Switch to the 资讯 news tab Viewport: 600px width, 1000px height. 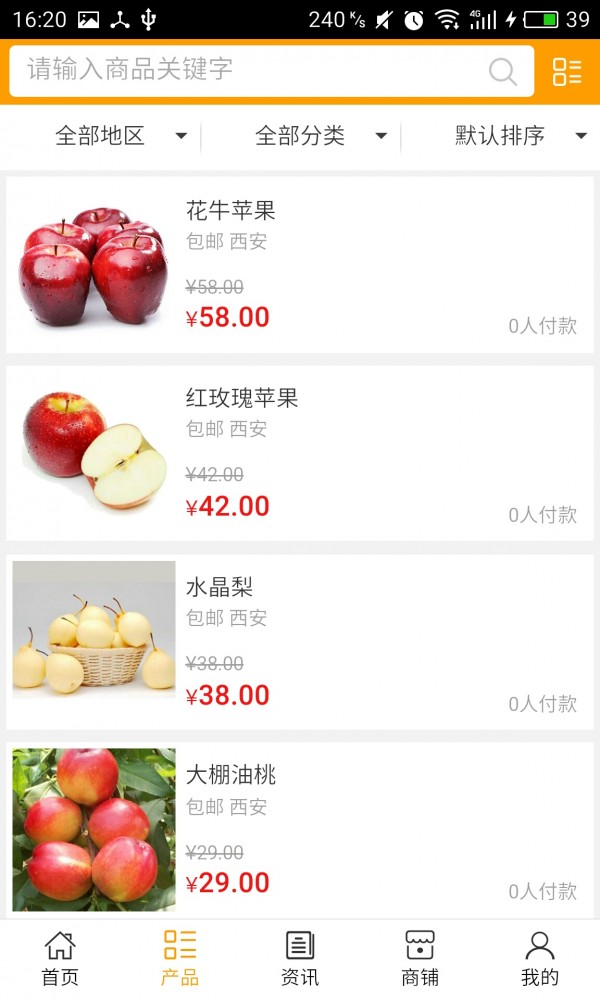[300, 958]
